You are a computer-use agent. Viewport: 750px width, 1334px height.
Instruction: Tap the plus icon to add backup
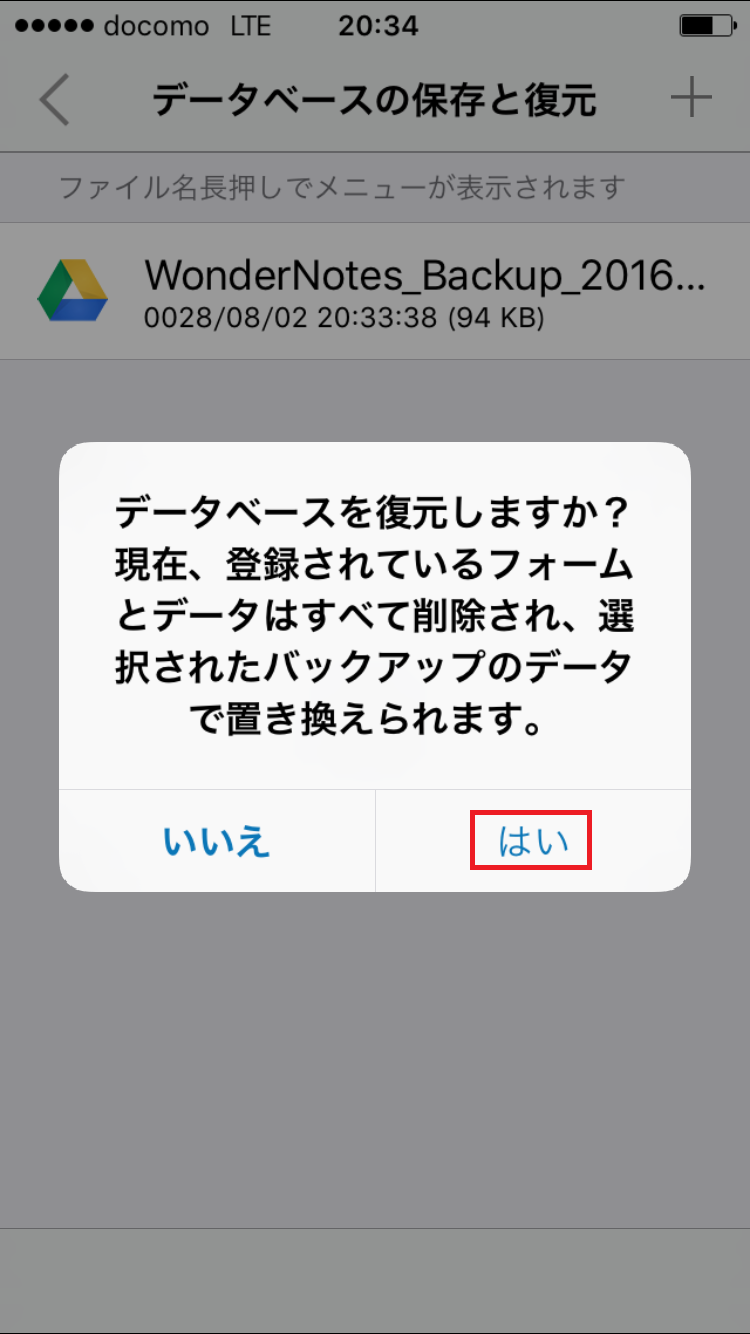pos(690,98)
